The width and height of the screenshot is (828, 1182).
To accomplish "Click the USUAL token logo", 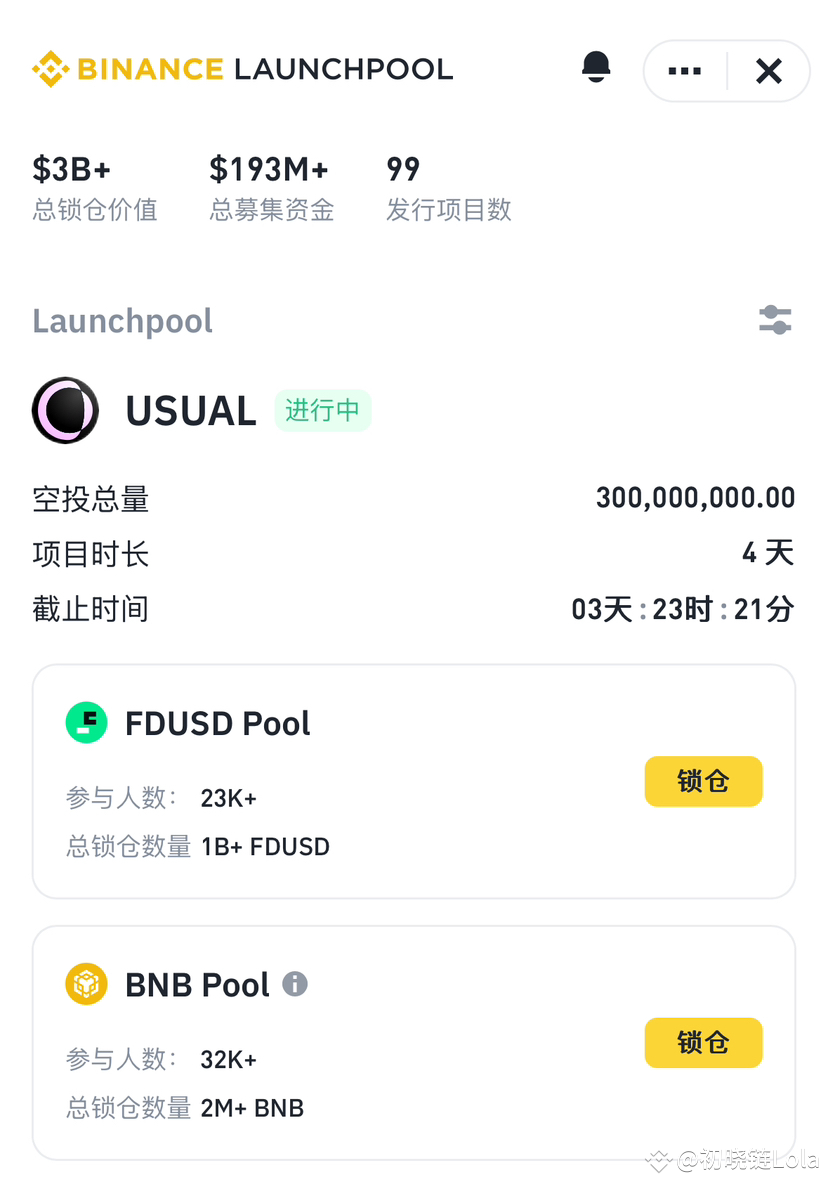I will pos(65,410).
